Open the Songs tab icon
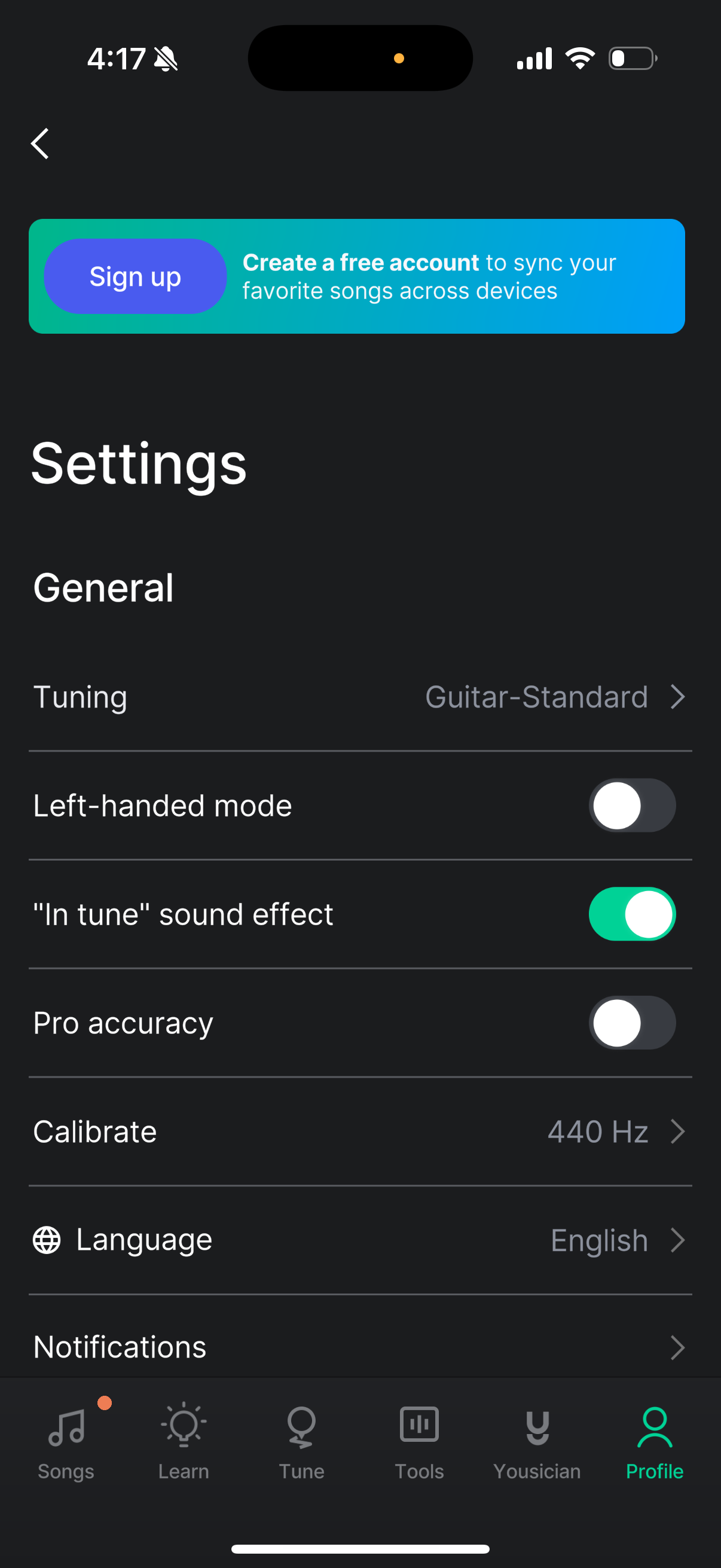Image resolution: width=721 pixels, height=1568 pixels. [66, 1427]
